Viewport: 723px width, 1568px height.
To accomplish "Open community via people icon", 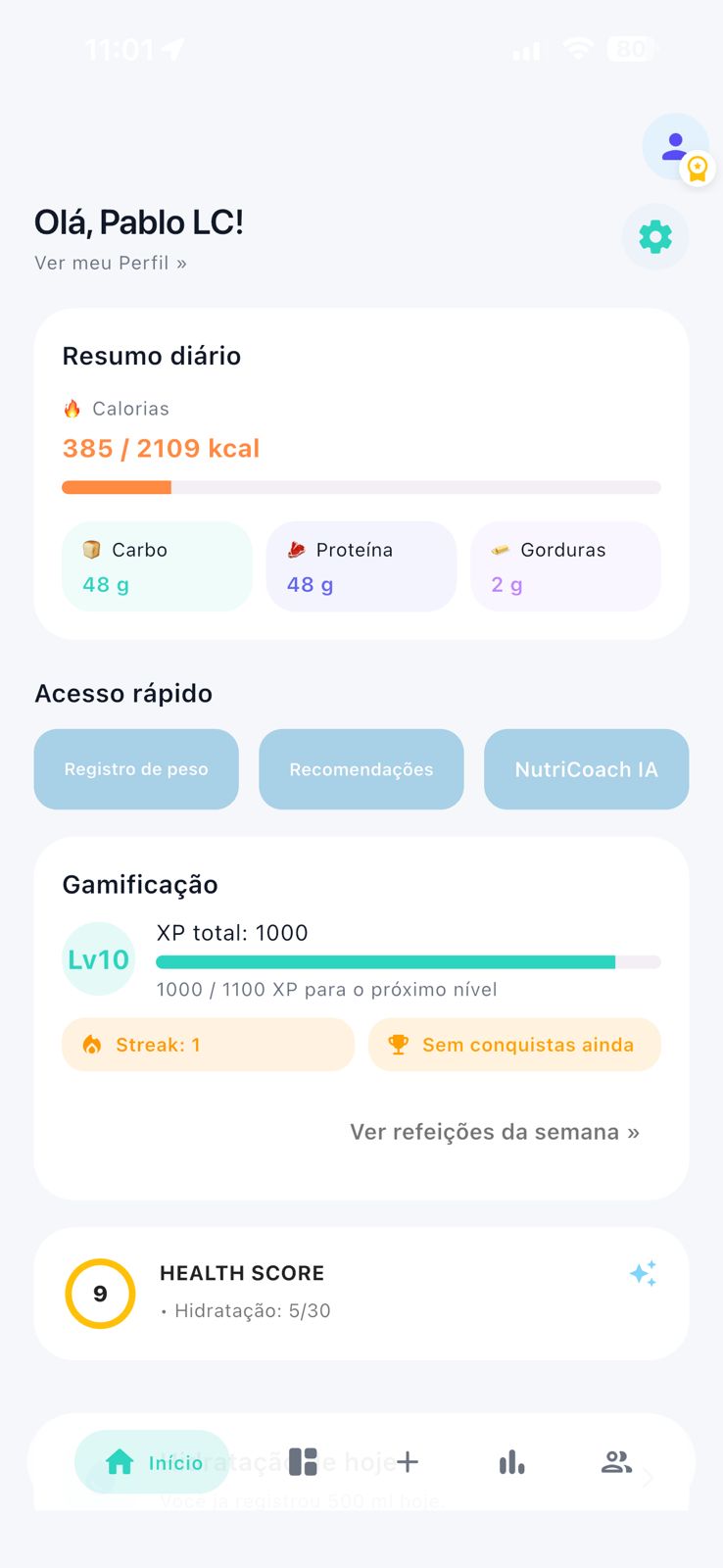I will [616, 1461].
